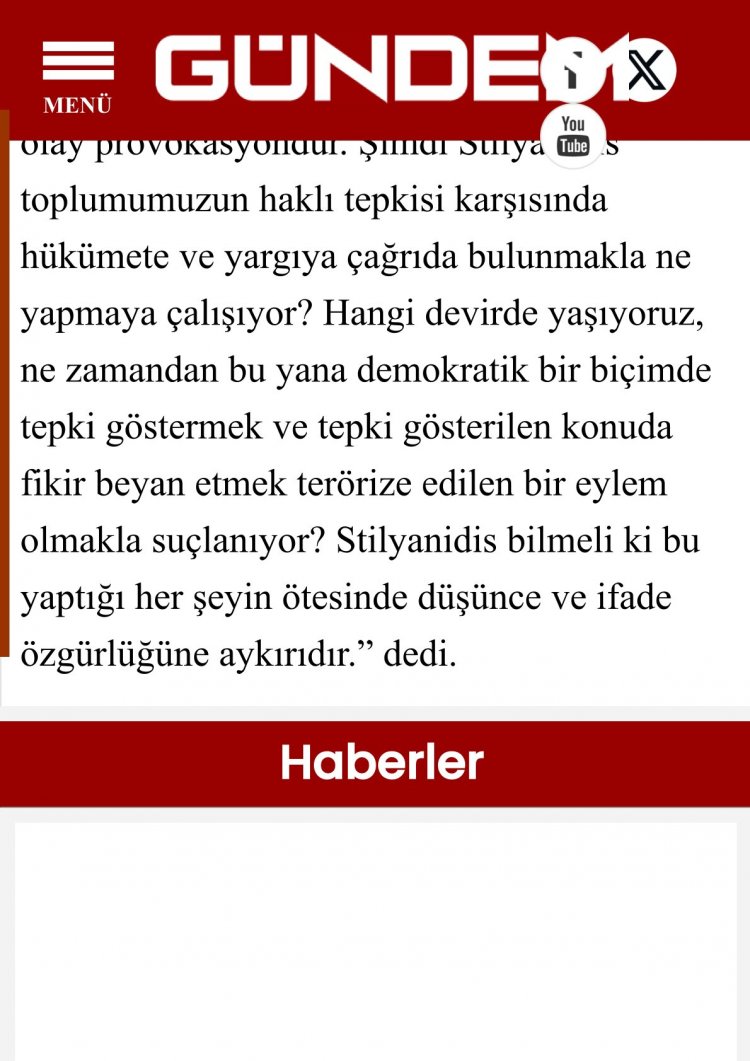Go to the YouTube channel

click(x=573, y=135)
